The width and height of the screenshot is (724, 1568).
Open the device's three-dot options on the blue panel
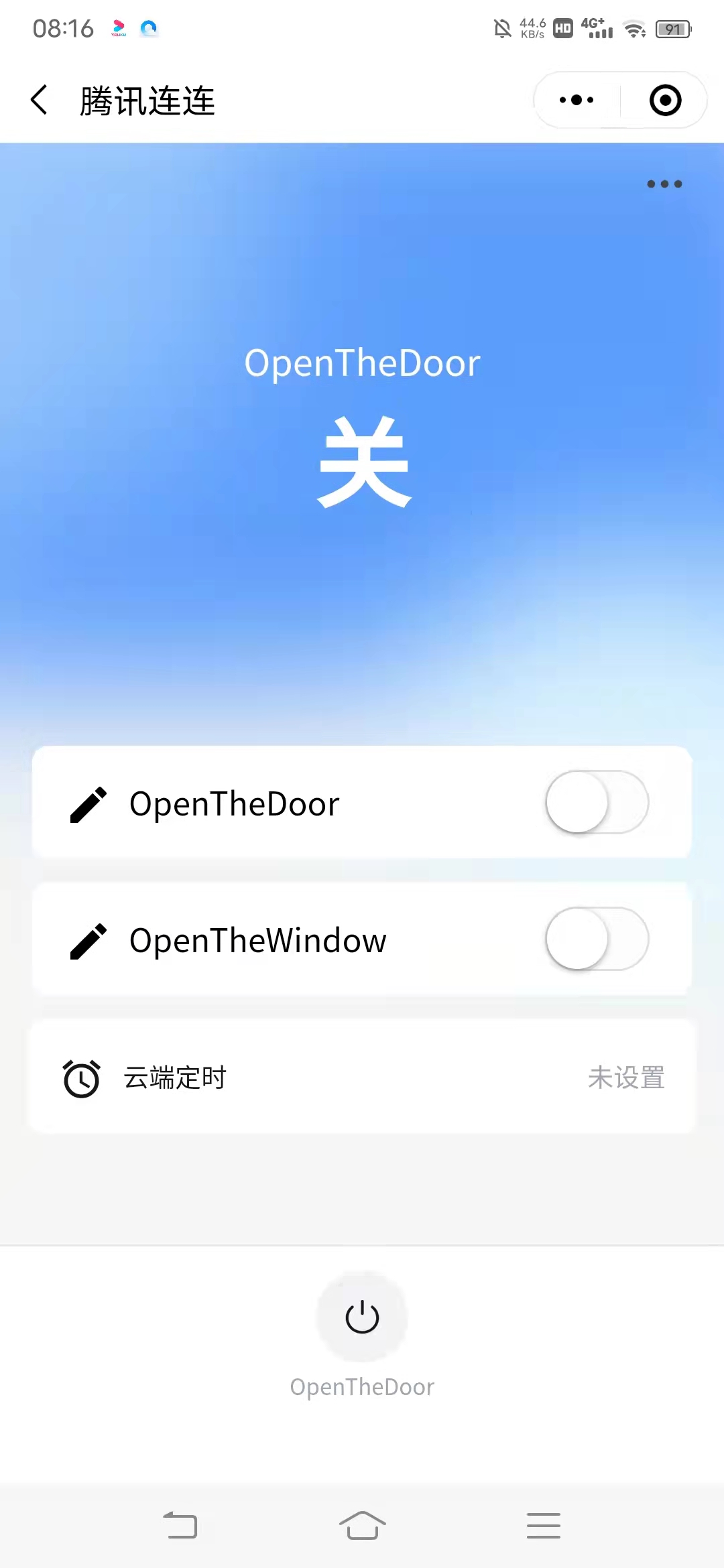click(x=664, y=184)
